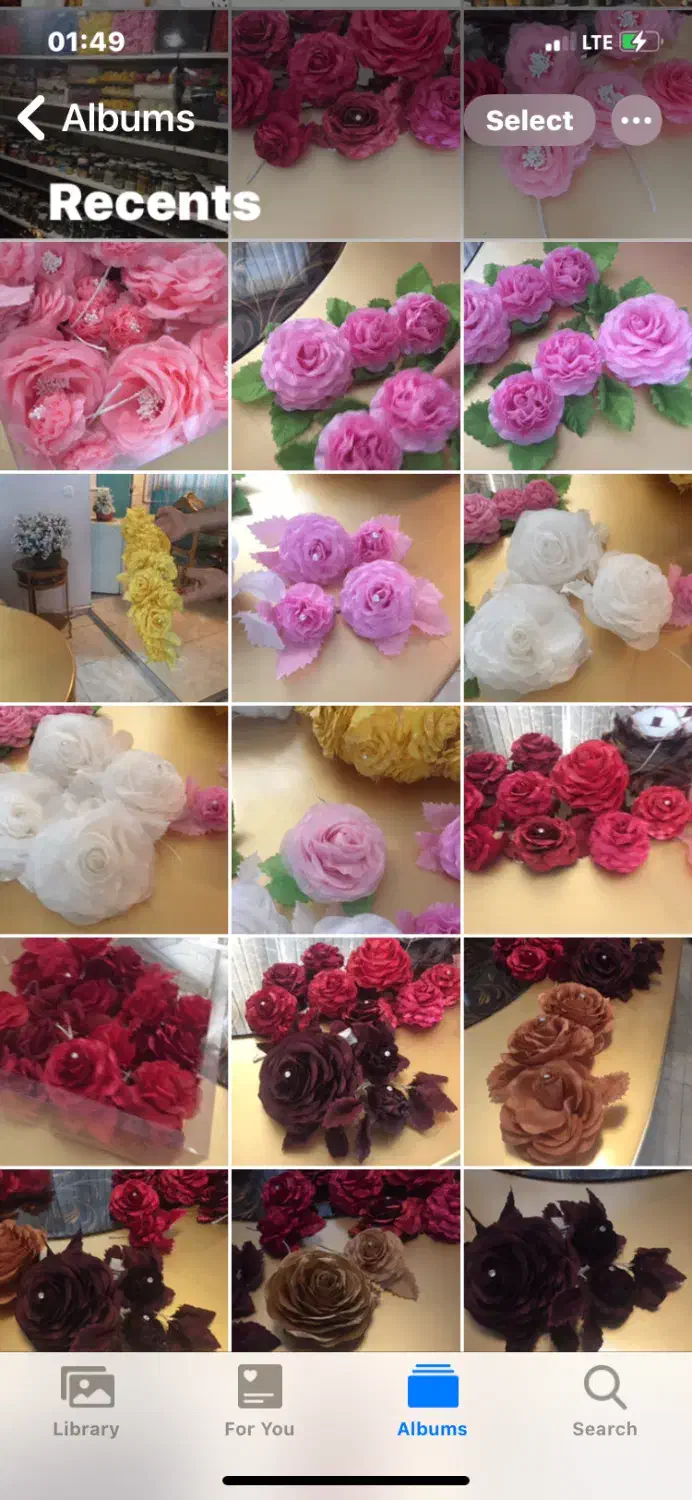Open the photo of yellow flower garland

point(114,587)
